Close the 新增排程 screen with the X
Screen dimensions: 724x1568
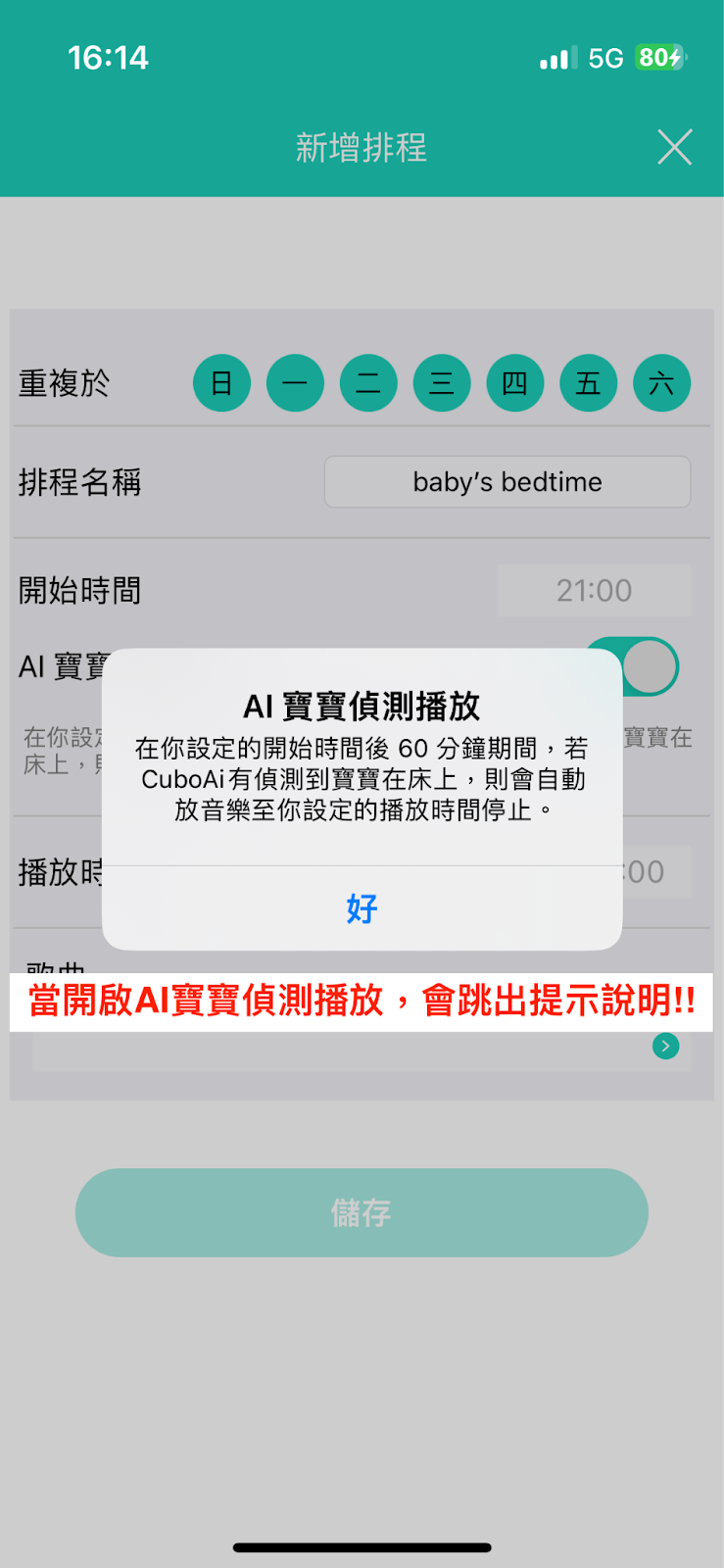pyautogui.click(x=674, y=148)
